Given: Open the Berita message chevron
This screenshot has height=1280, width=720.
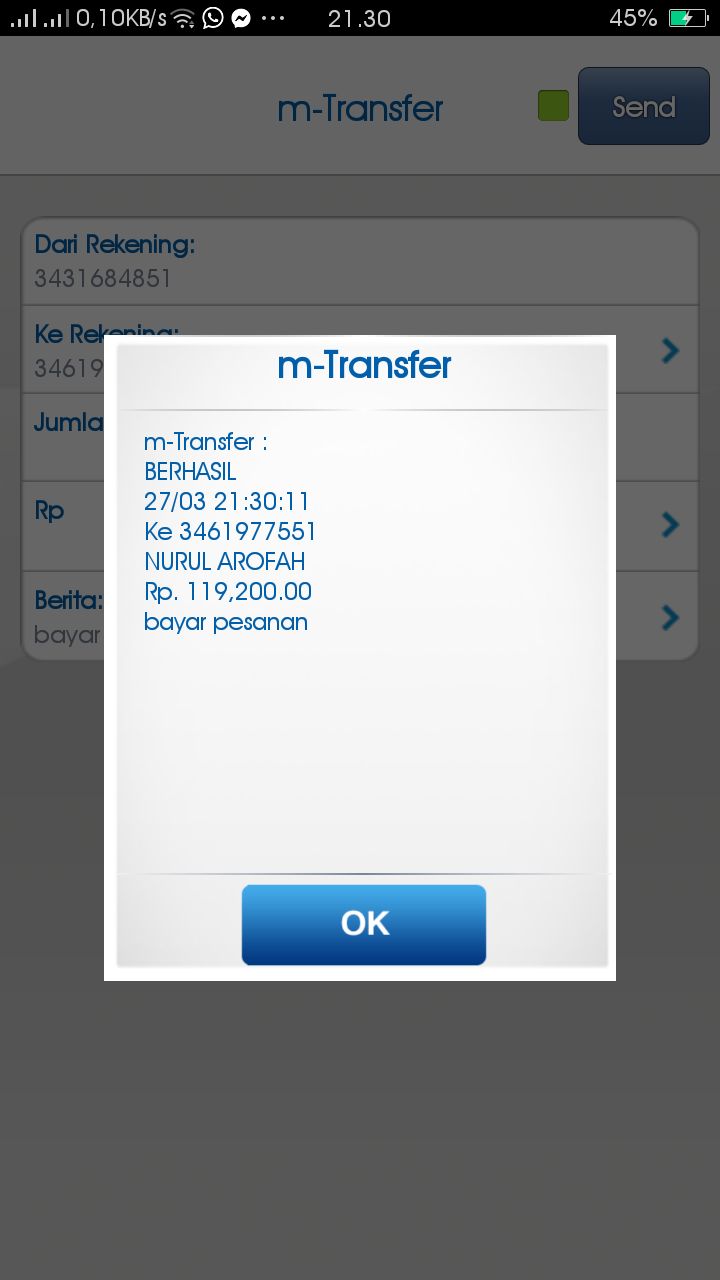Looking at the screenshot, I should 670,617.
